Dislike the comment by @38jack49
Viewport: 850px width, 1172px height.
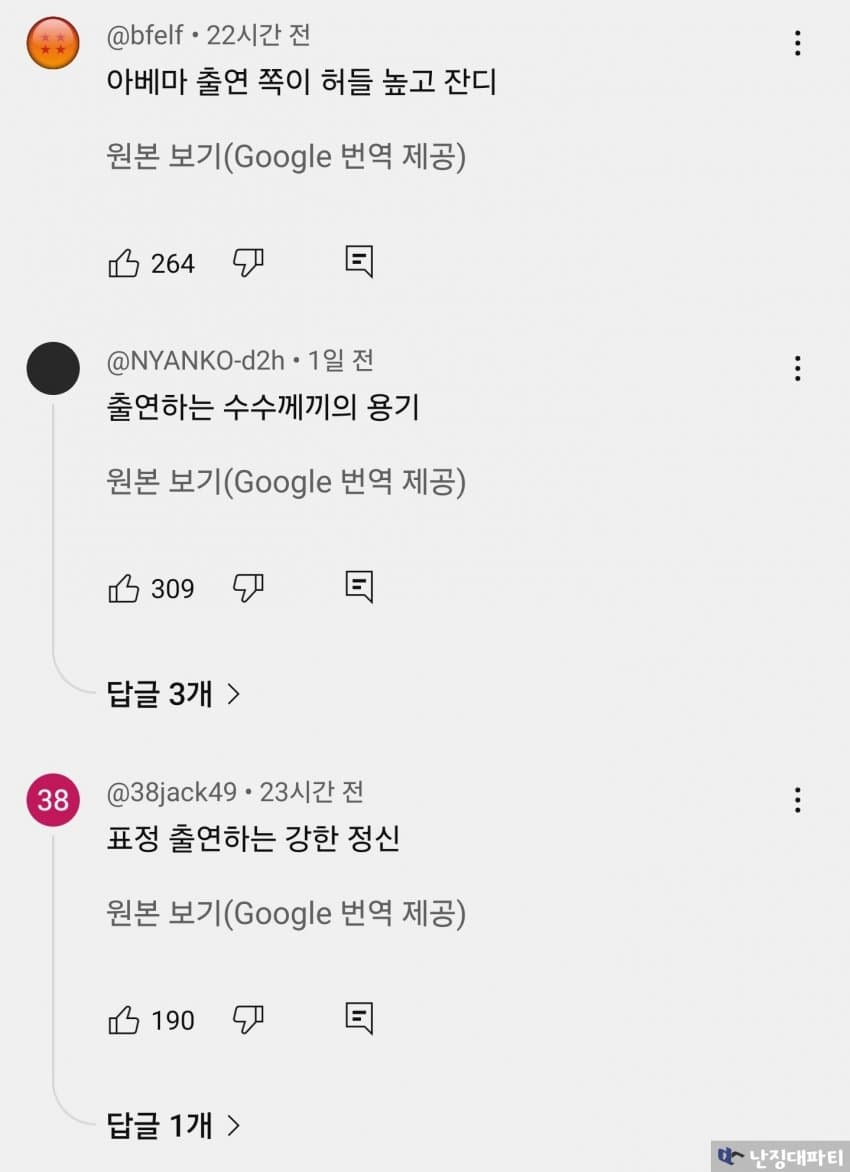(x=248, y=1020)
